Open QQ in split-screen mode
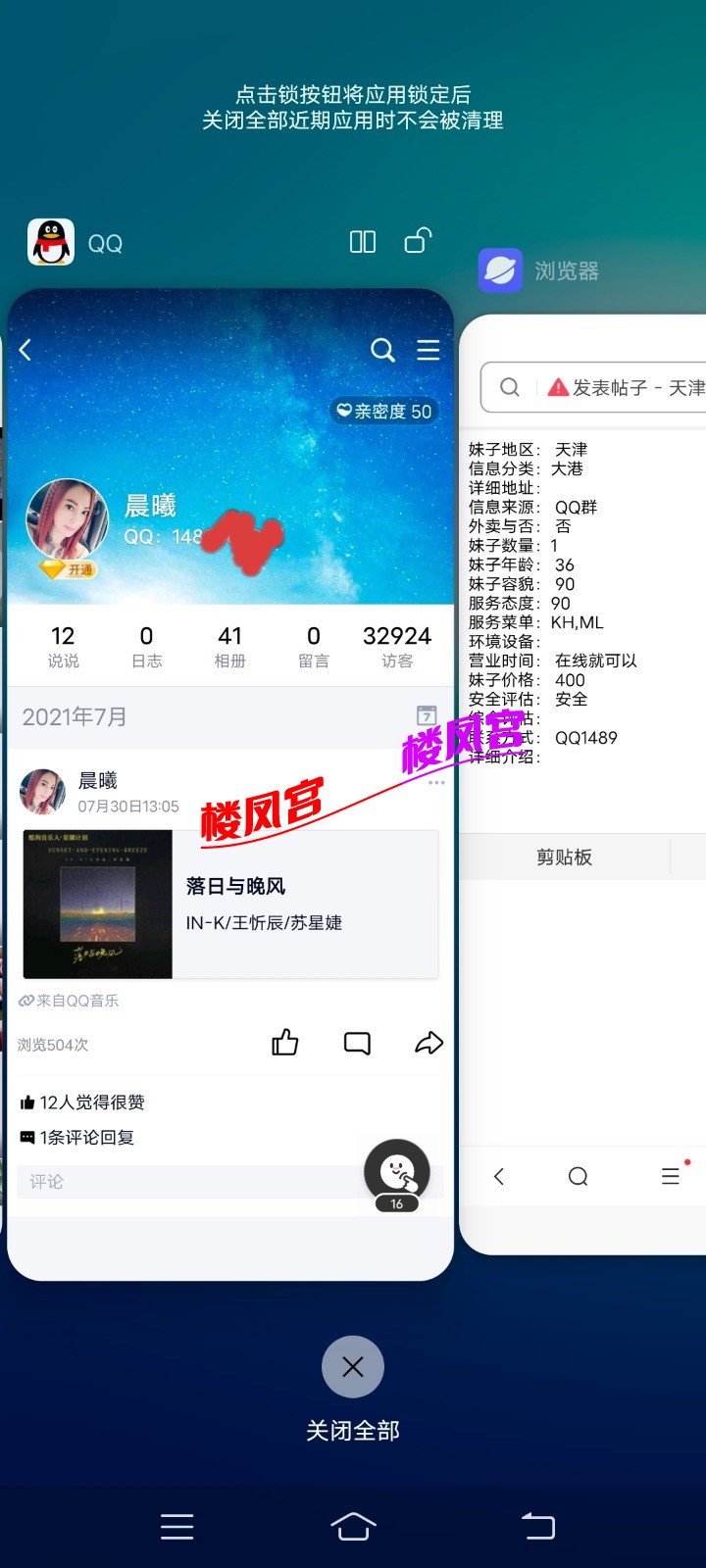Screen dimensions: 706x1568 pos(363,242)
